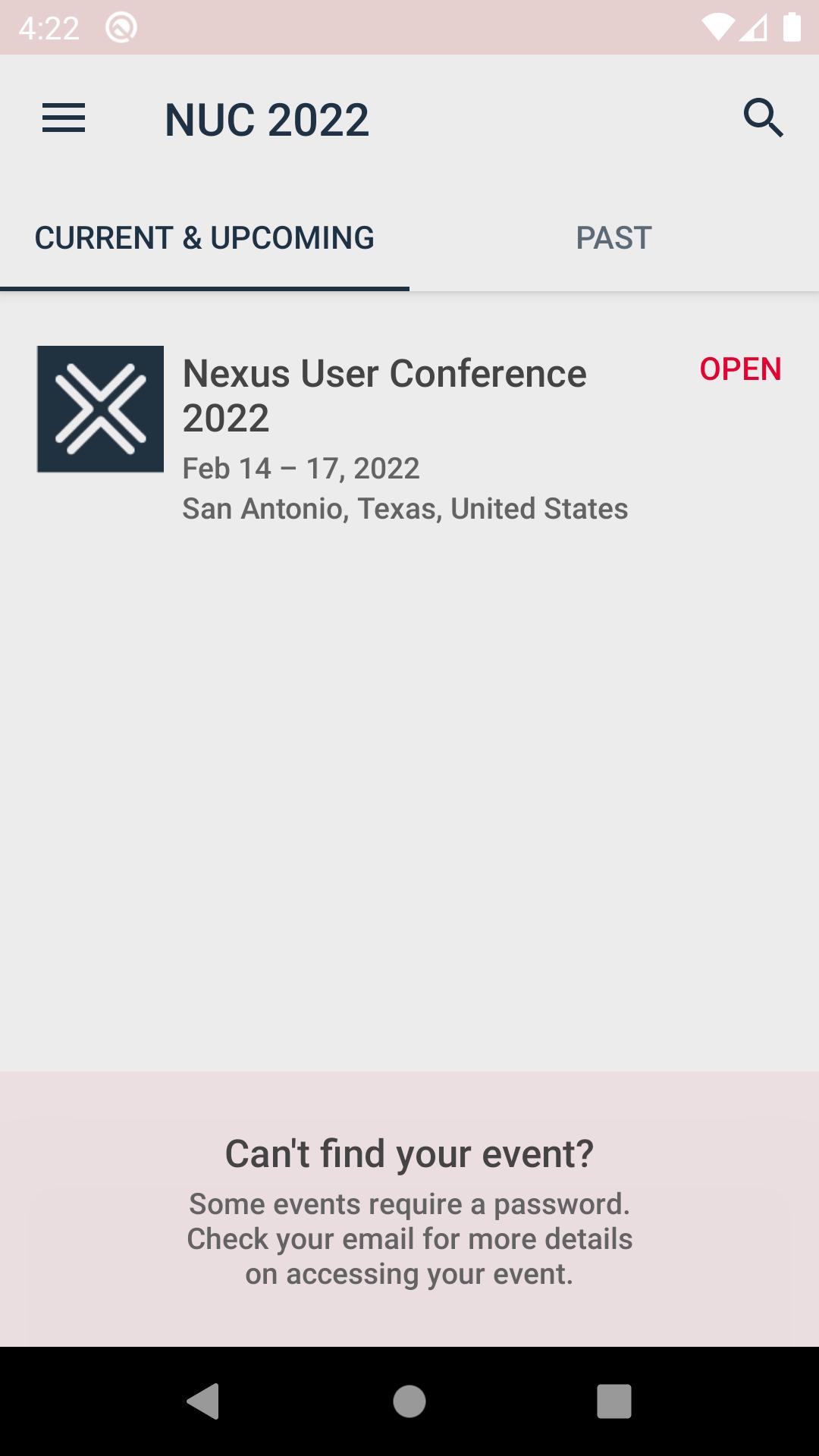Select the CURRENT & UPCOMING tab

(x=203, y=237)
